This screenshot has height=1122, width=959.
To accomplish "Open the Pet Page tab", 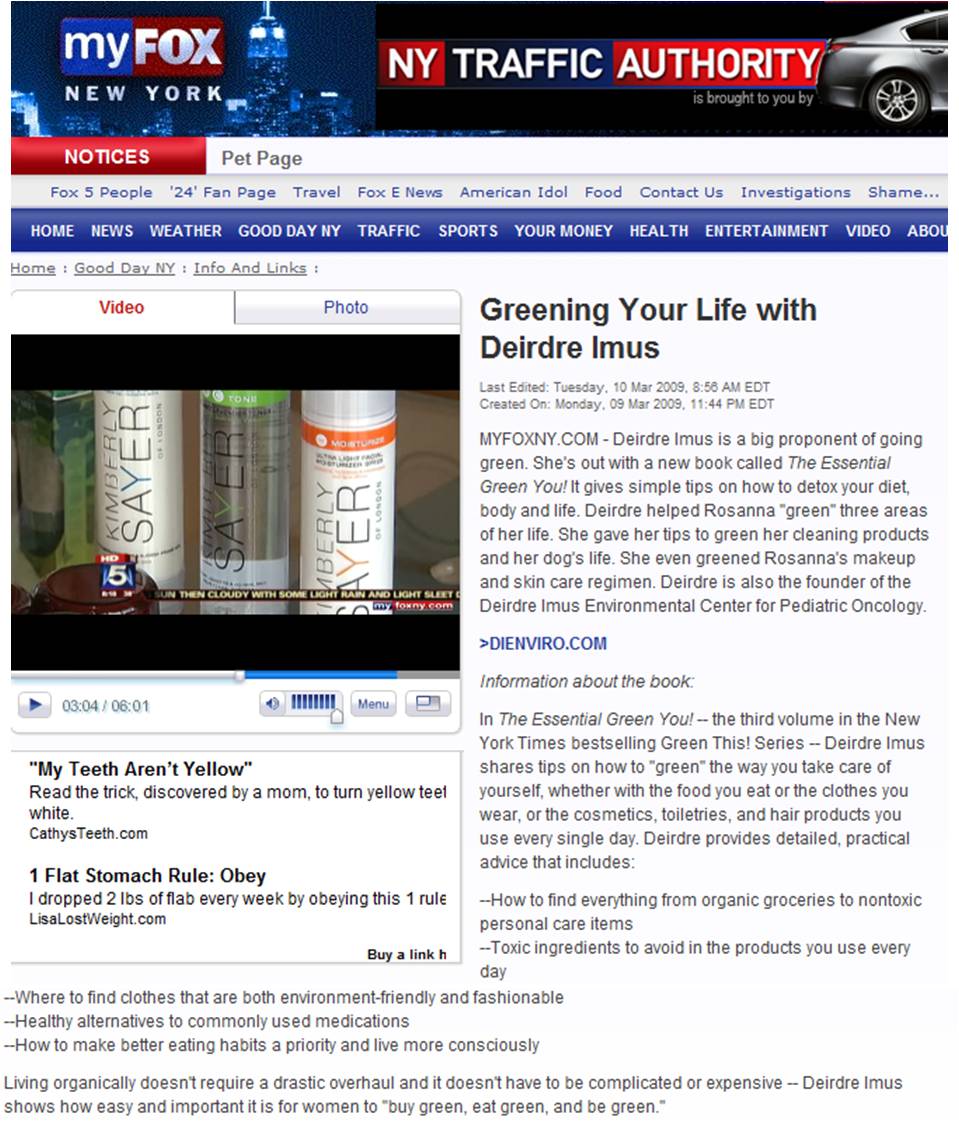I will [261, 158].
